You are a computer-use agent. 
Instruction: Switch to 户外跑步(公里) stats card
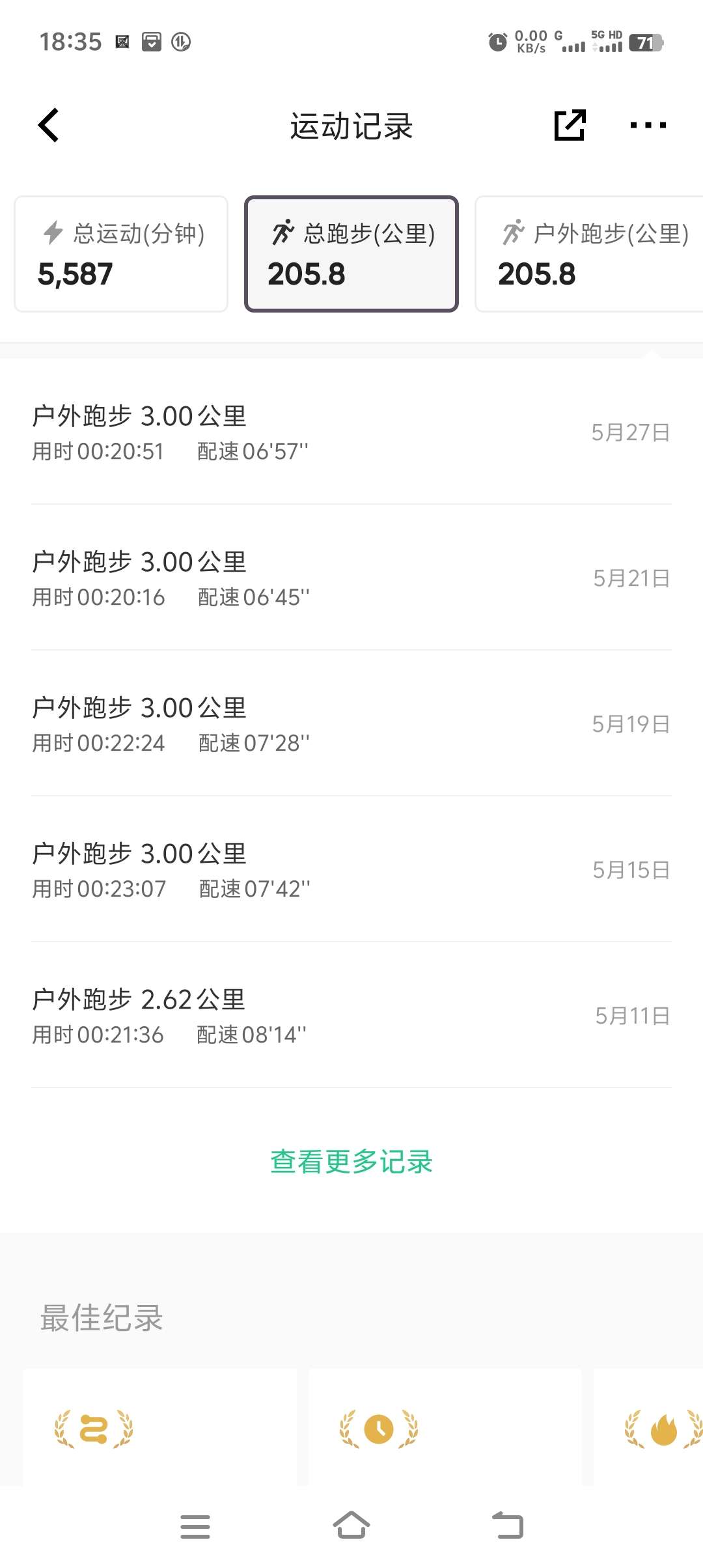tap(589, 254)
